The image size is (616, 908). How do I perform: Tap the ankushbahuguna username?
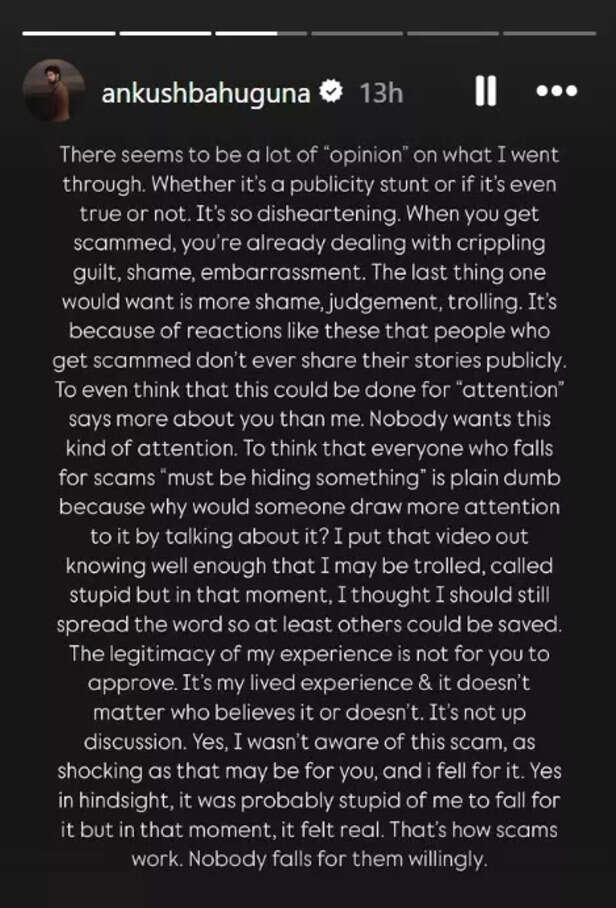point(207,92)
